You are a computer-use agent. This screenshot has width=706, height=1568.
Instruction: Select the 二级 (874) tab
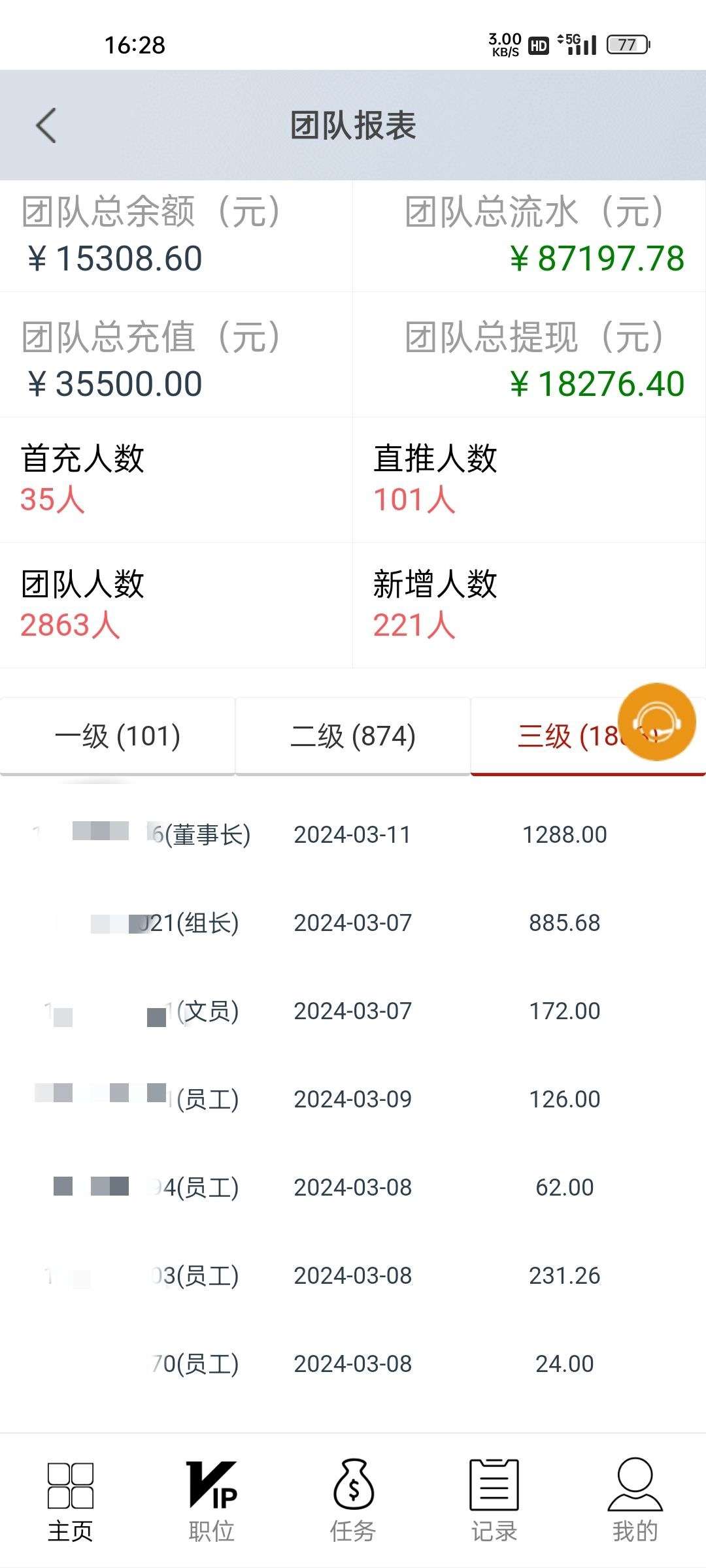click(x=353, y=736)
